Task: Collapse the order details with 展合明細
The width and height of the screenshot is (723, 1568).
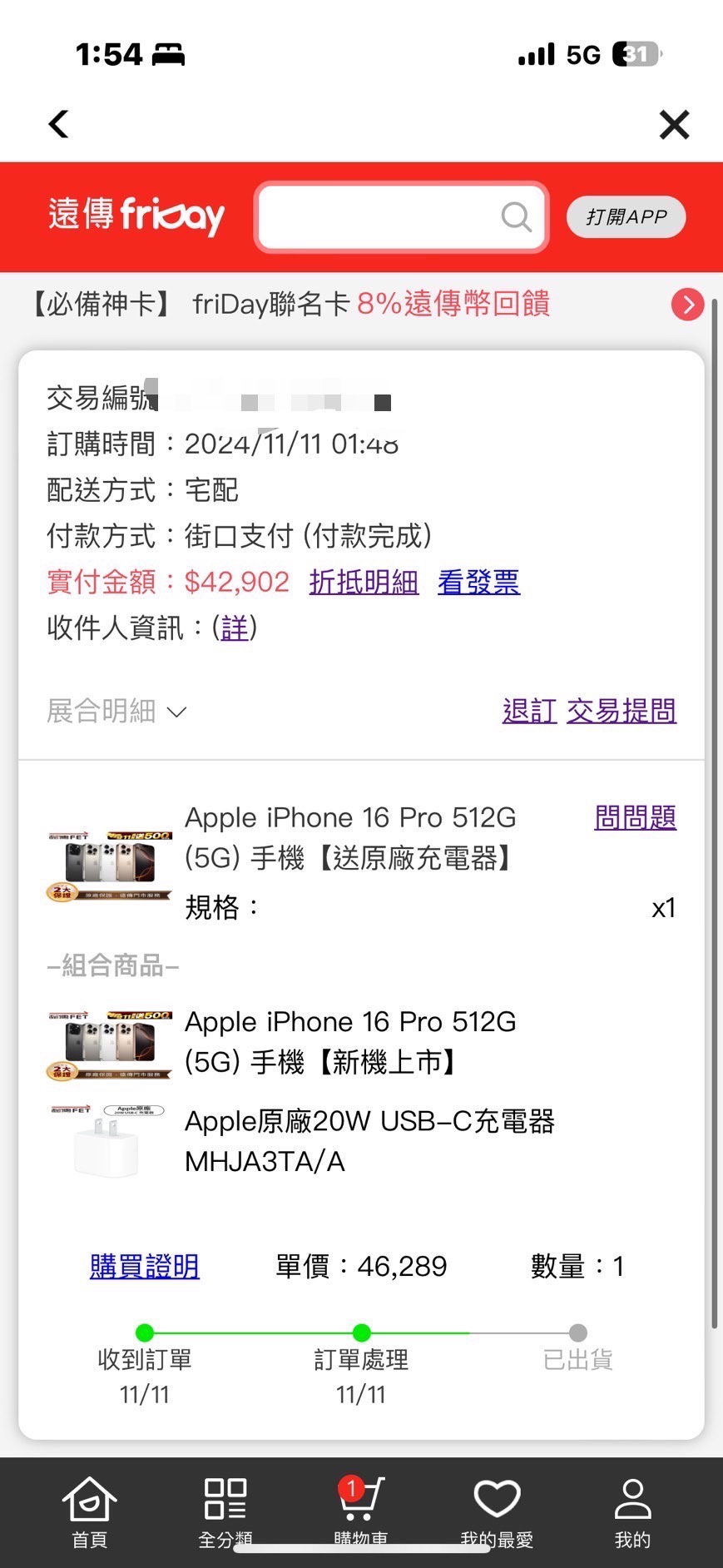Action: [x=116, y=712]
